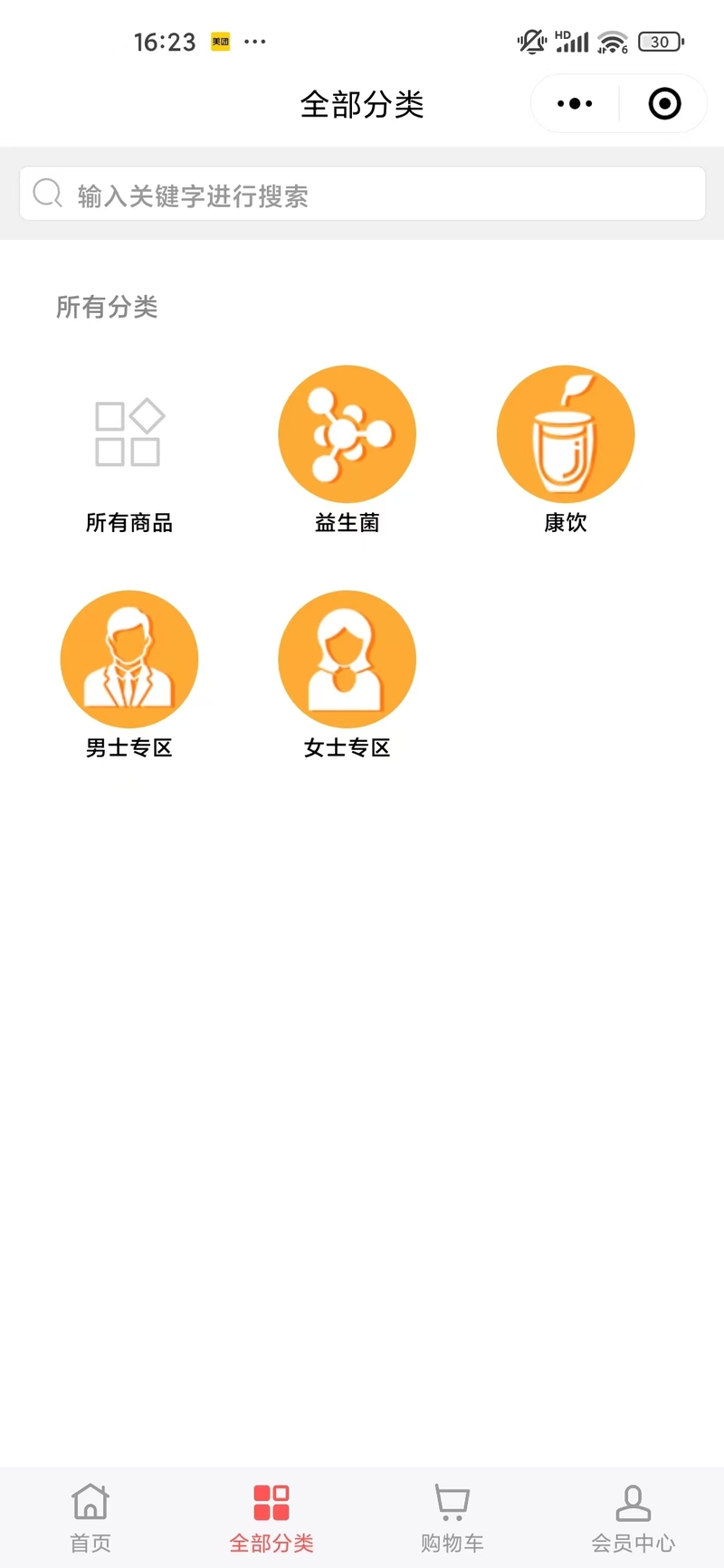Go to the 购物车 tab
724x1568 pixels.
tap(452, 1518)
